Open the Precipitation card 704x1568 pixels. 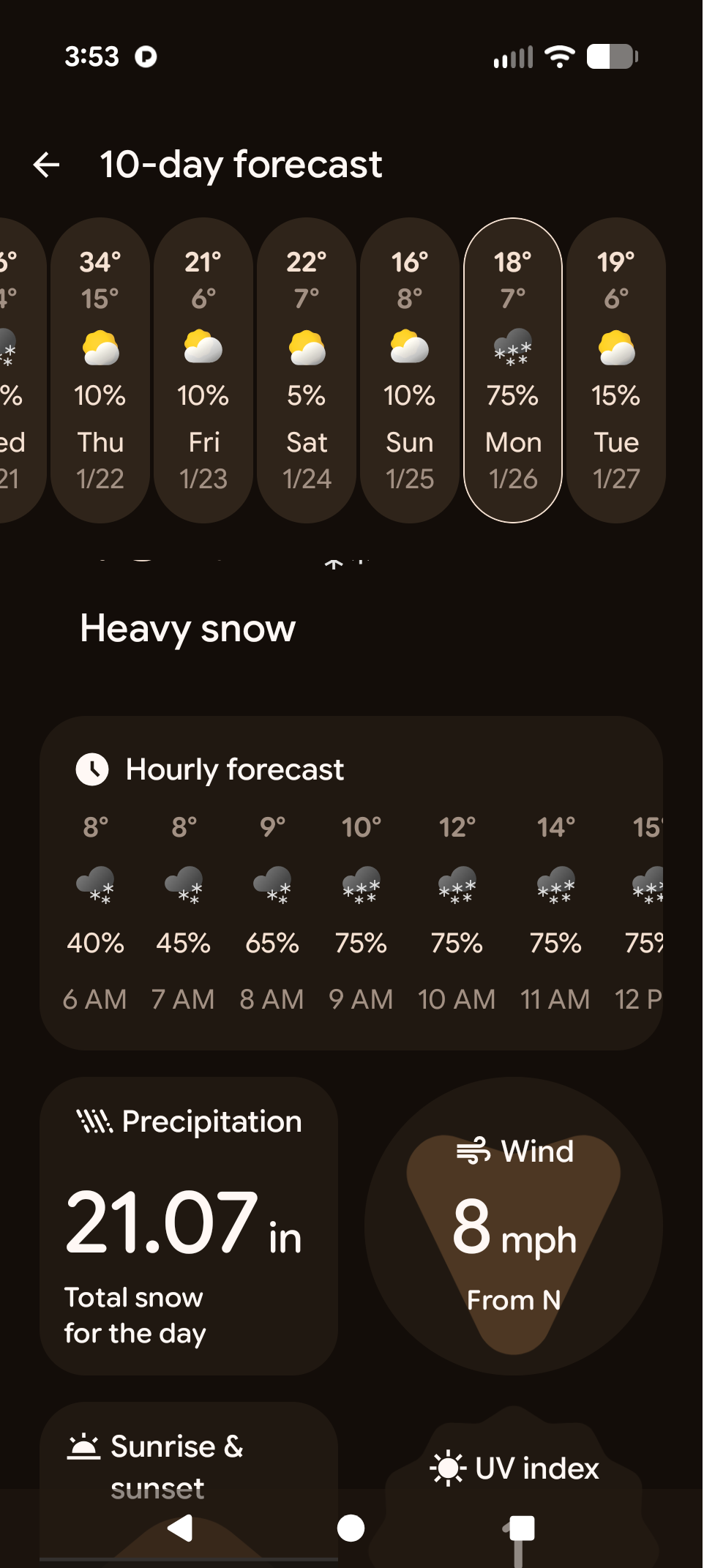(189, 1226)
